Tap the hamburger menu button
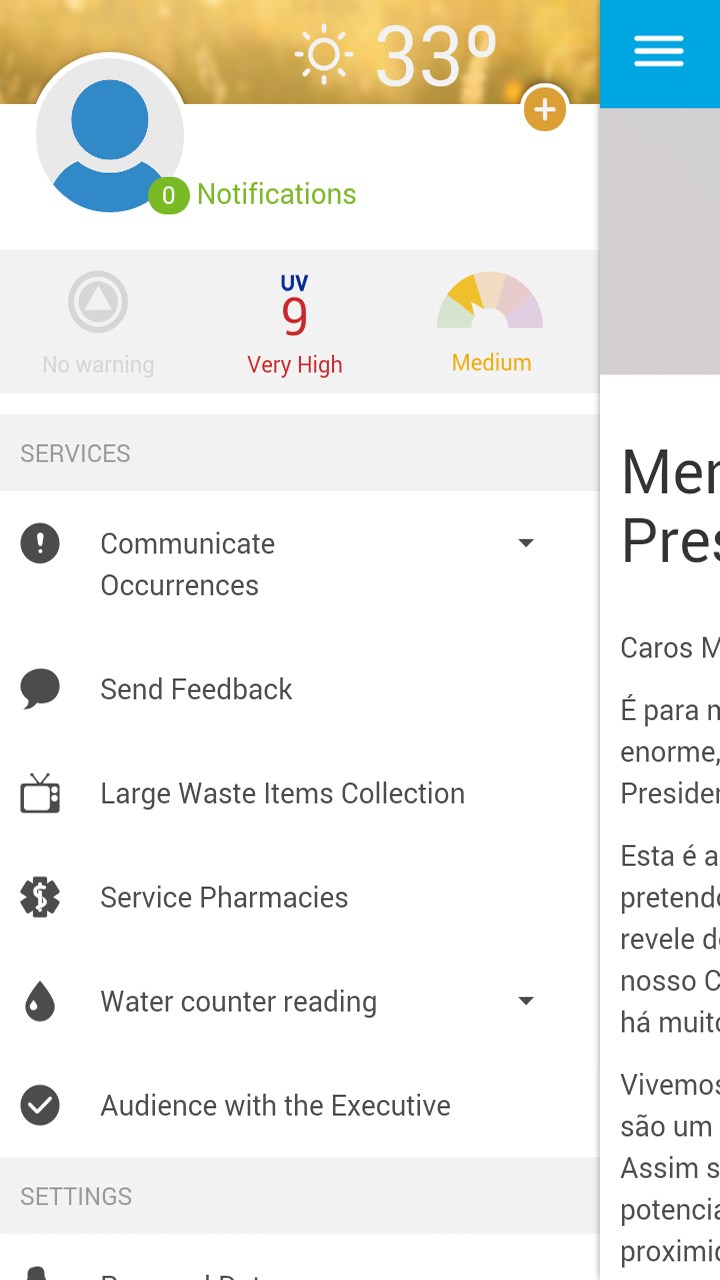 click(658, 52)
